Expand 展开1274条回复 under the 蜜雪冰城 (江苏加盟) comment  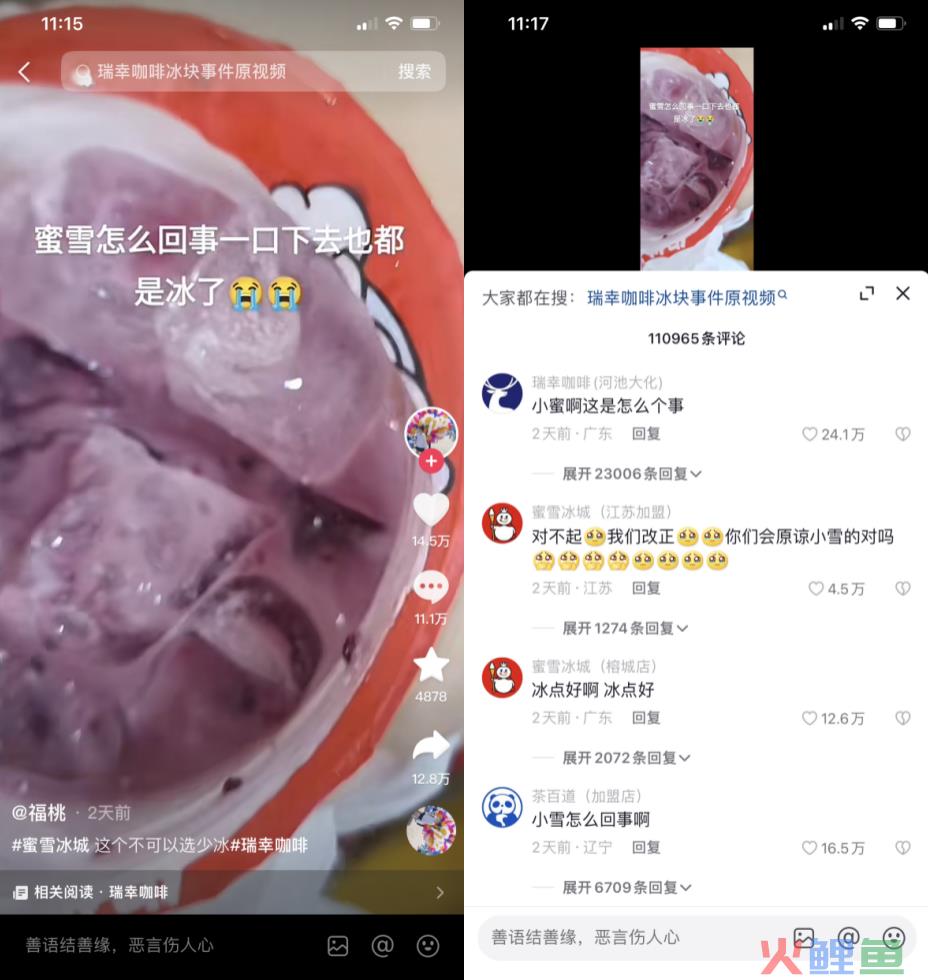point(625,629)
